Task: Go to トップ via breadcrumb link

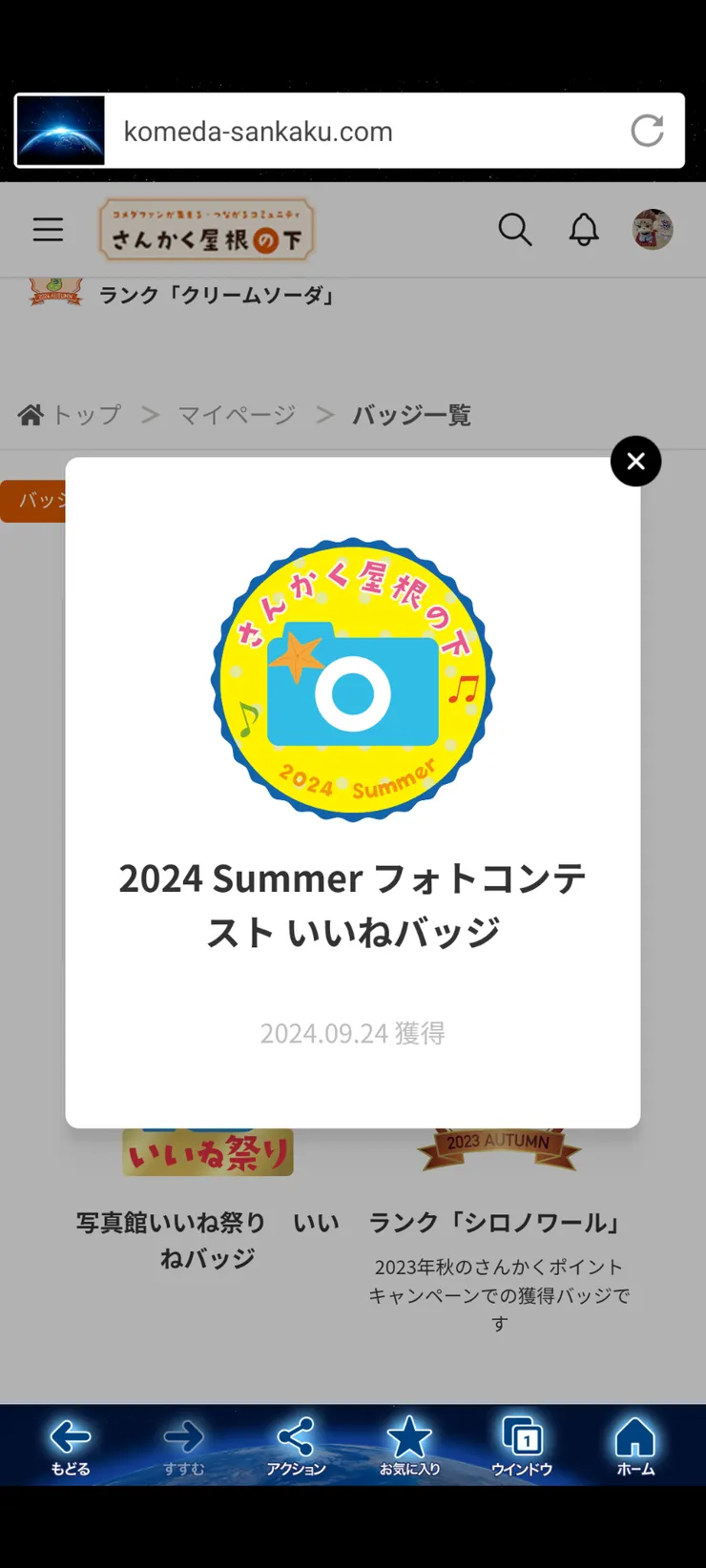Action: (x=88, y=415)
